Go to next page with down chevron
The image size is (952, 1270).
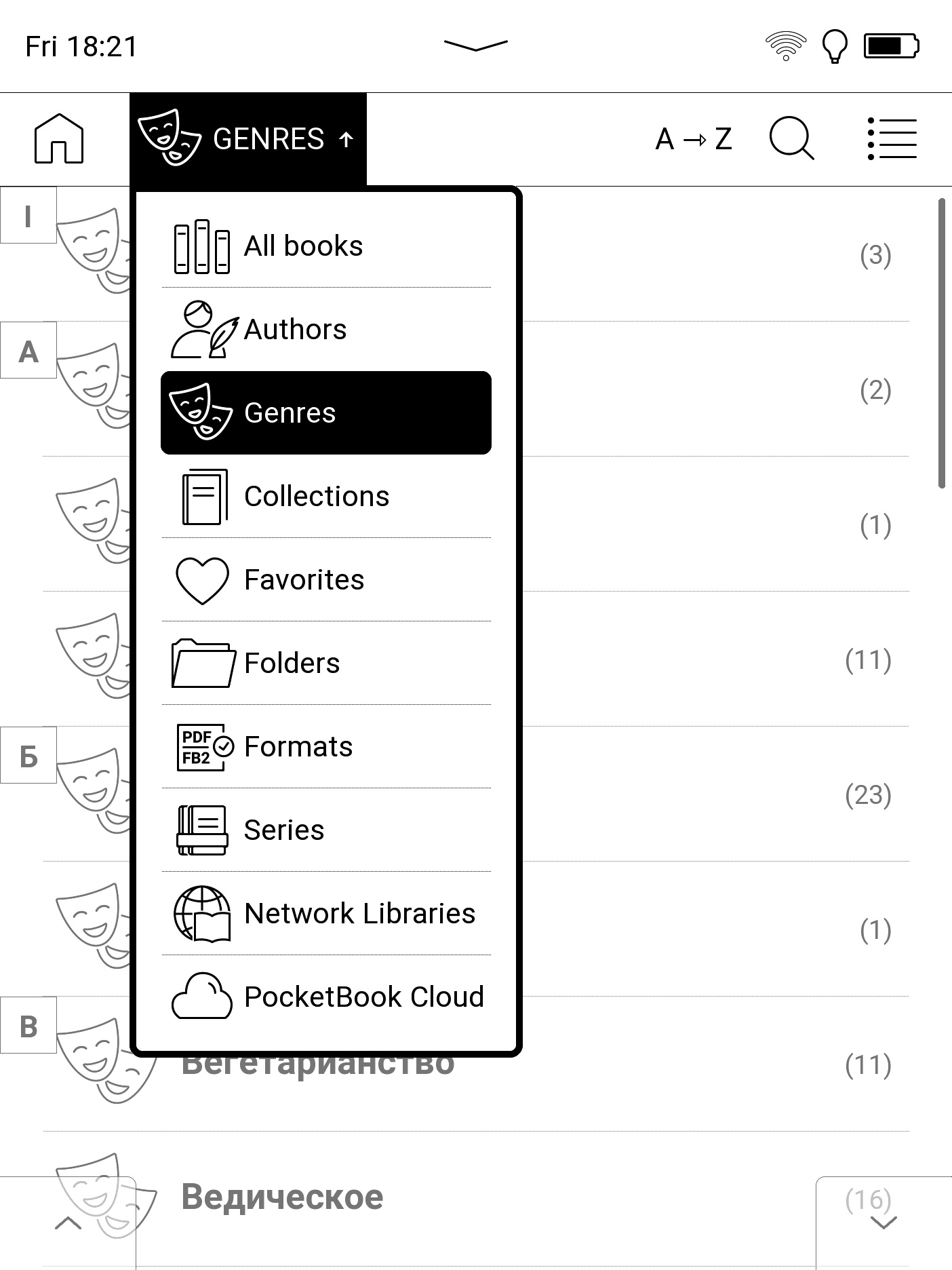pos(884,1223)
